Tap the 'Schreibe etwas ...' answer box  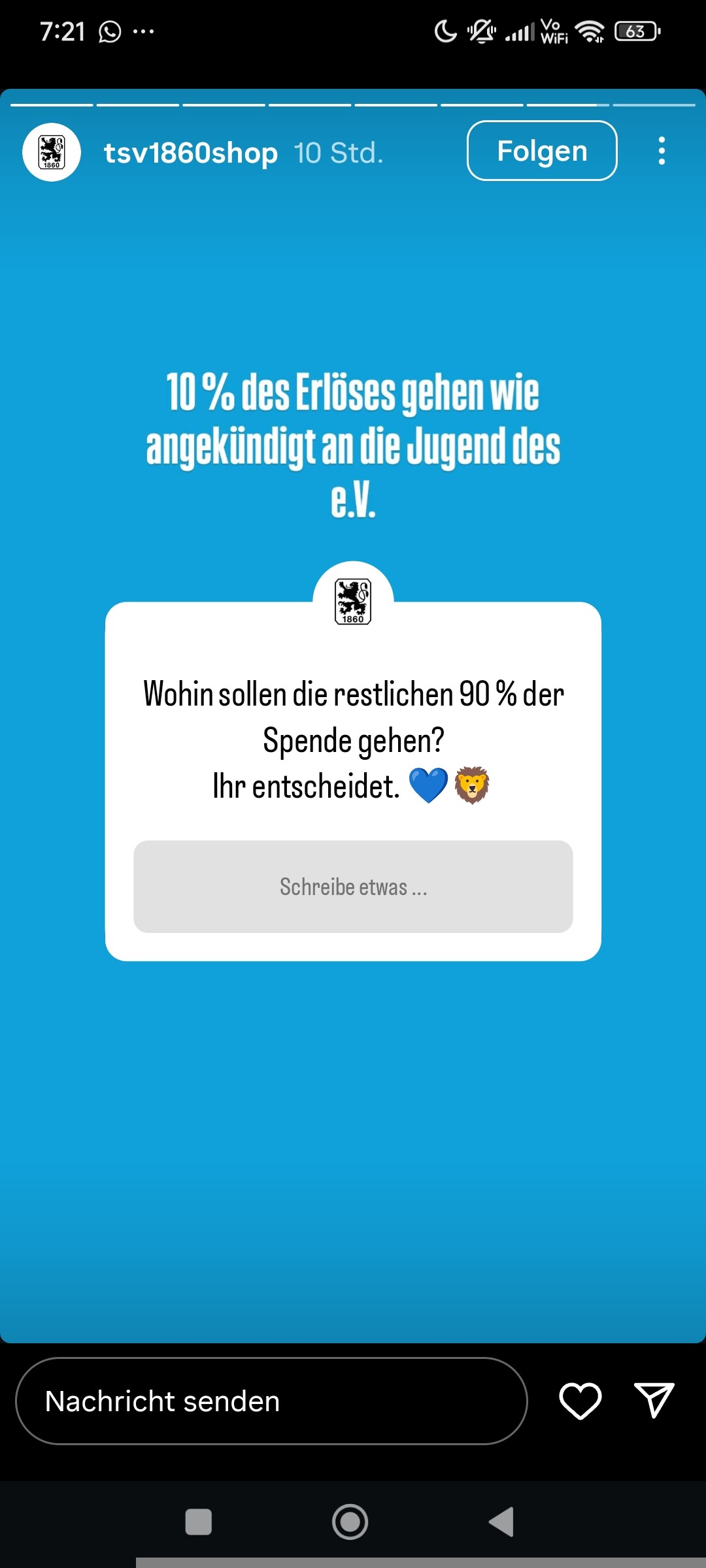(x=353, y=887)
